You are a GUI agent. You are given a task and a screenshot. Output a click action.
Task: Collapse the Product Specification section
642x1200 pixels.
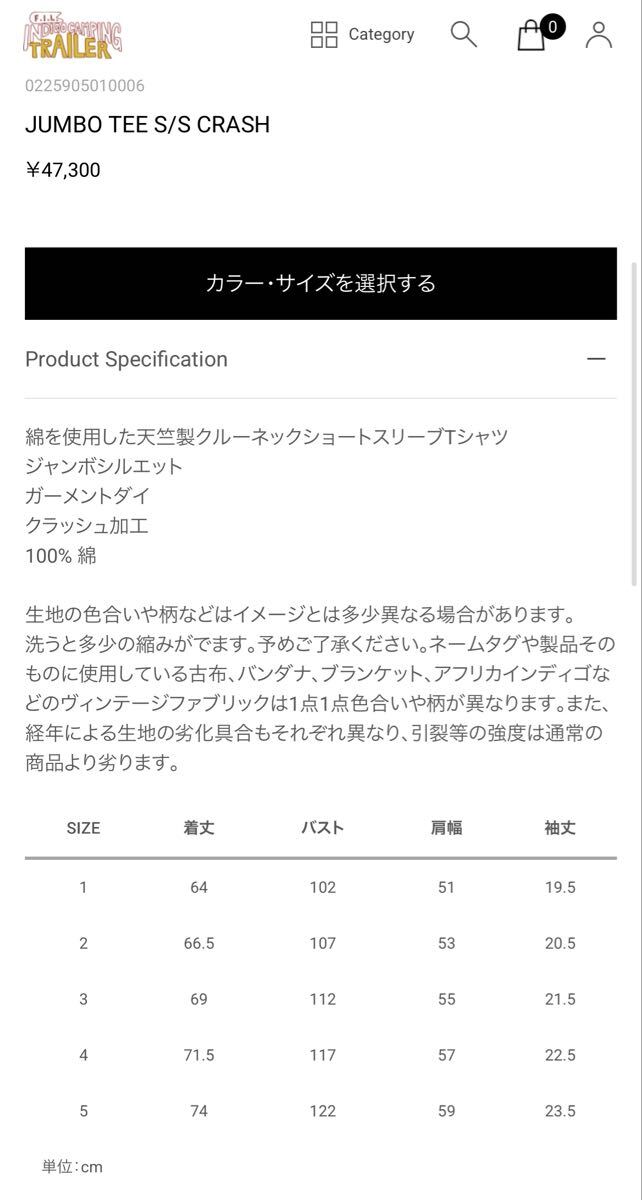[x=596, y=359]
